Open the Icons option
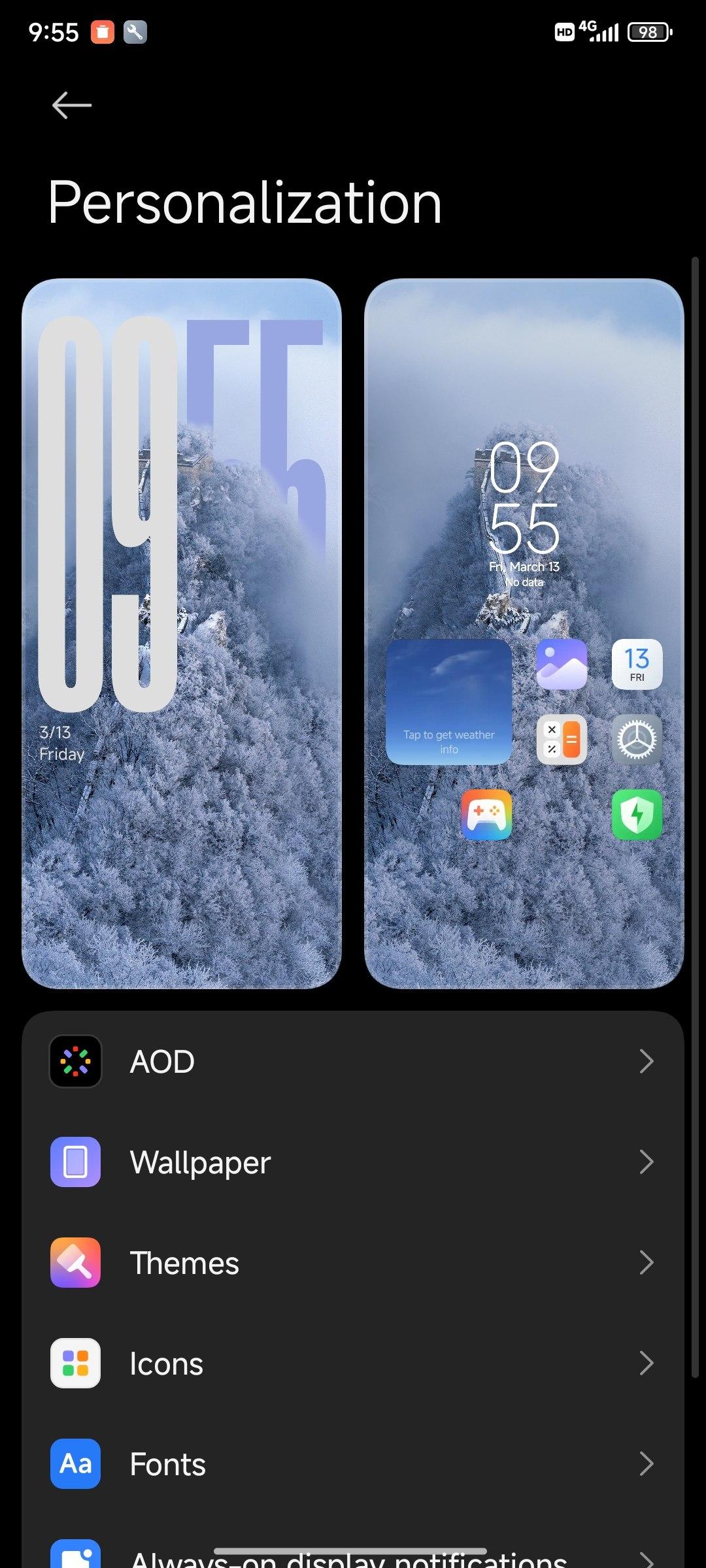 pyautogui.click(x=353, y=1364)
